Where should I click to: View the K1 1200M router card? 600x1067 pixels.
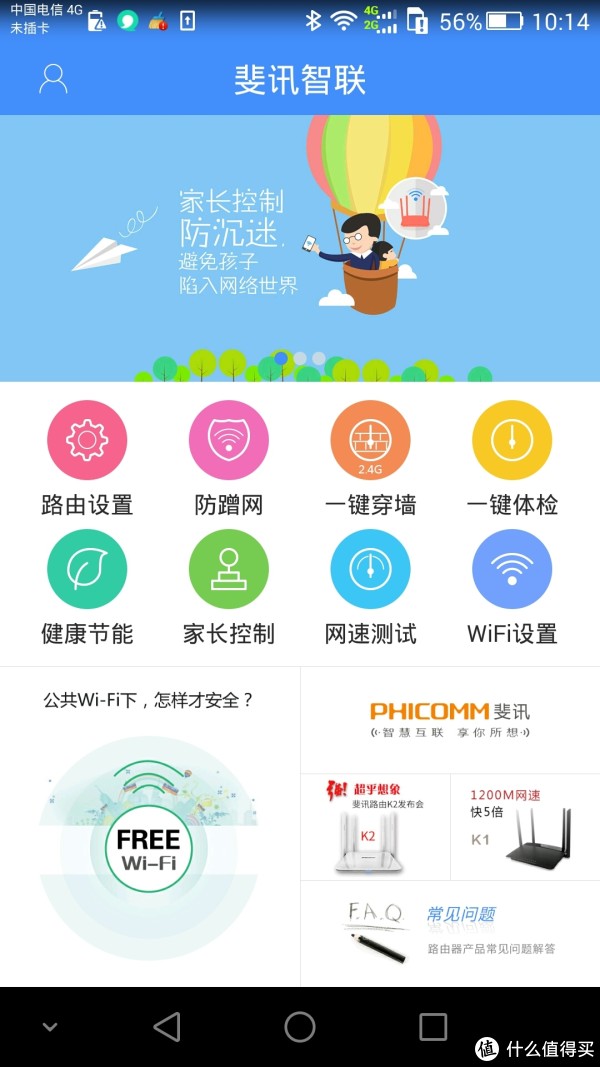[x=525, y=827]
